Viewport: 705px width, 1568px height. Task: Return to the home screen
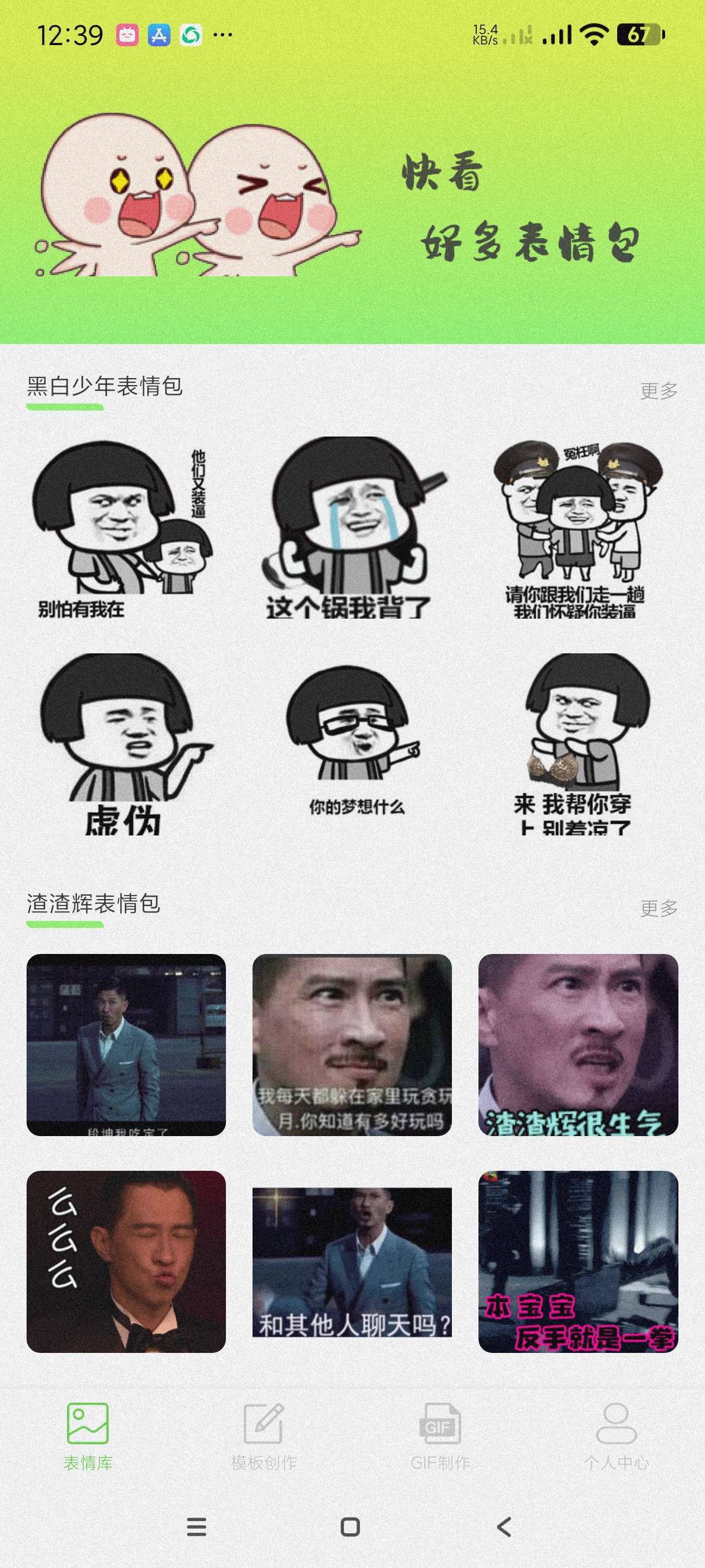[x=350, y=1526]
